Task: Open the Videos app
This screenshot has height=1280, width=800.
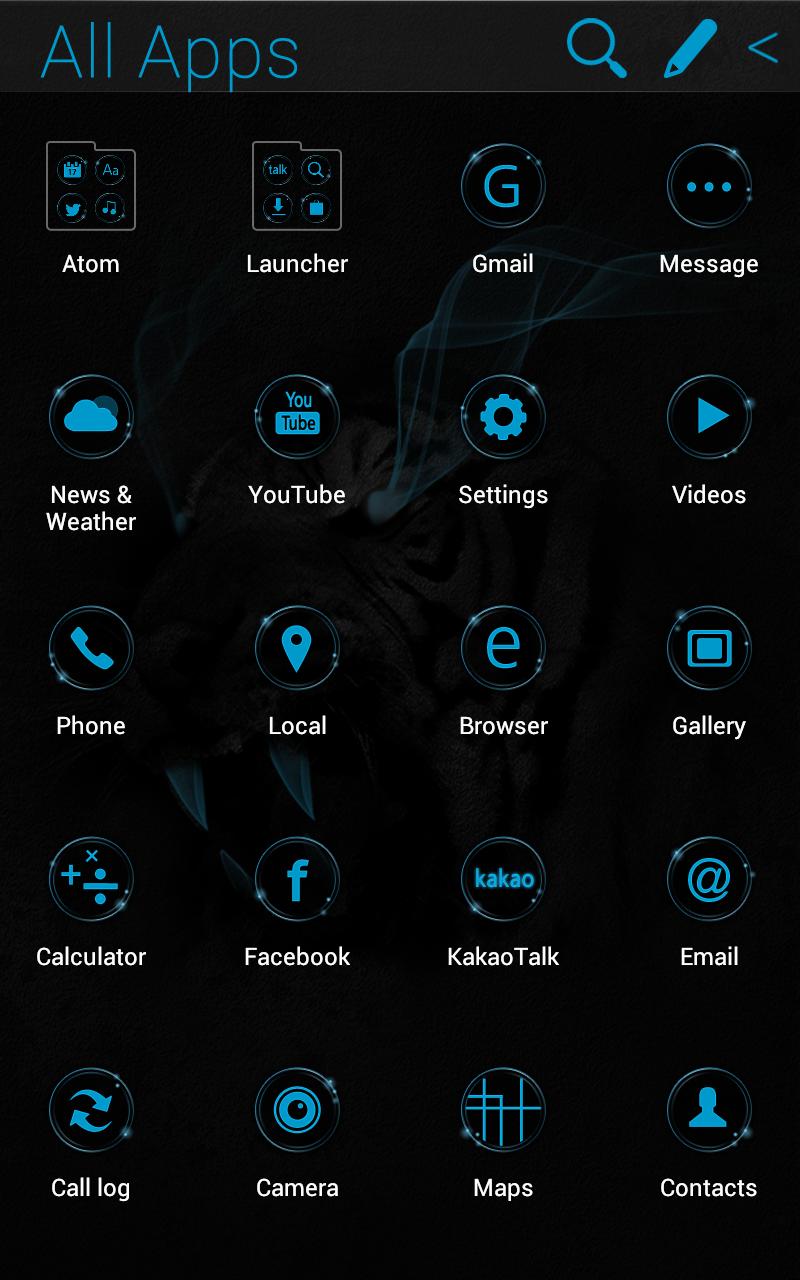Action: click(709, 418)
